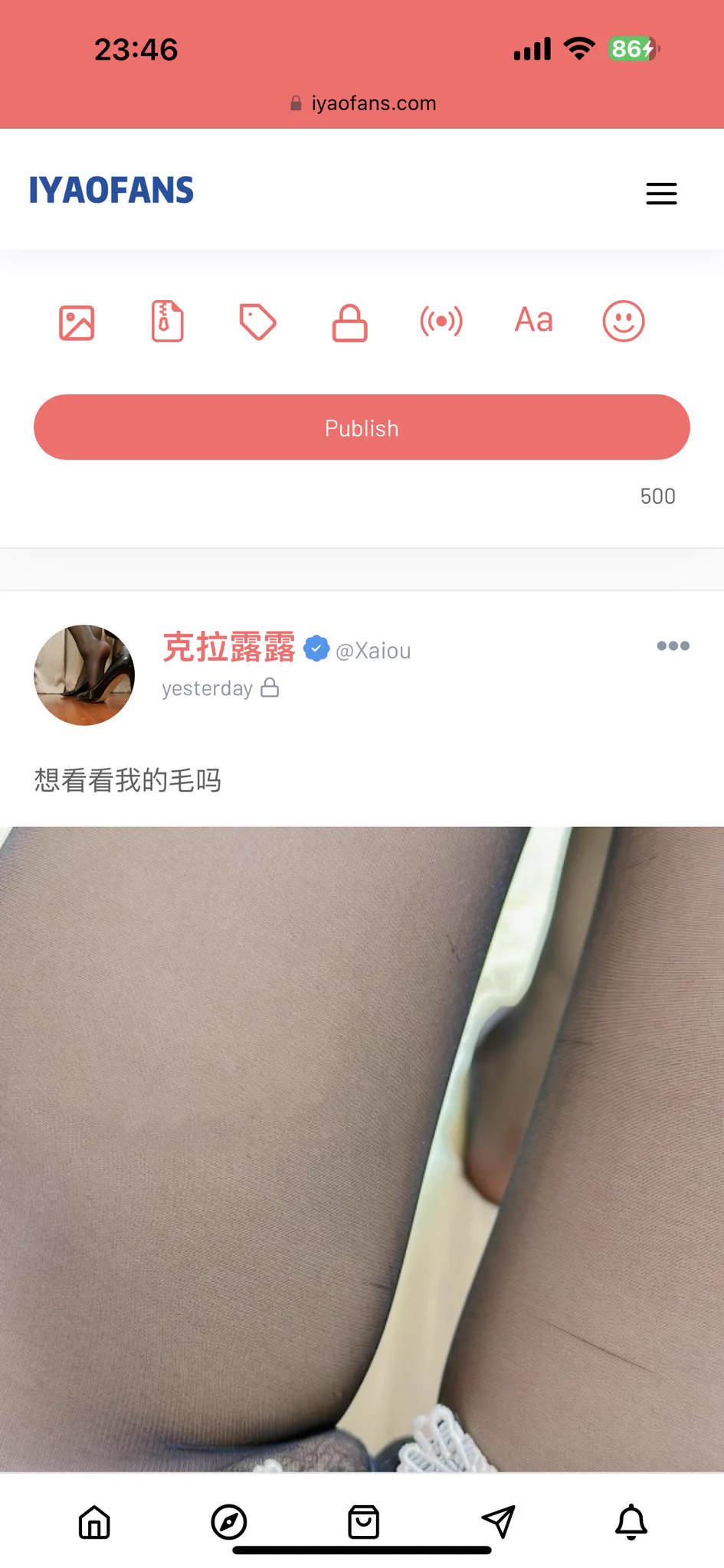
Task: Attach a zip file to the post
Action: click(x=167, y=322)
